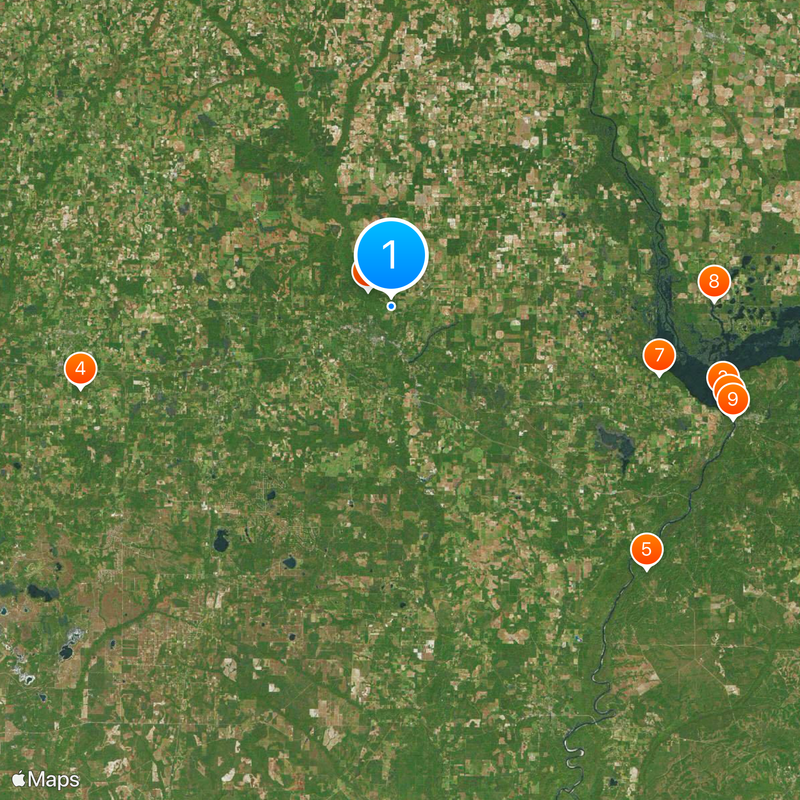
Task: Tap the selected blue pin numbered 1
Action: [x=391, y=255]
